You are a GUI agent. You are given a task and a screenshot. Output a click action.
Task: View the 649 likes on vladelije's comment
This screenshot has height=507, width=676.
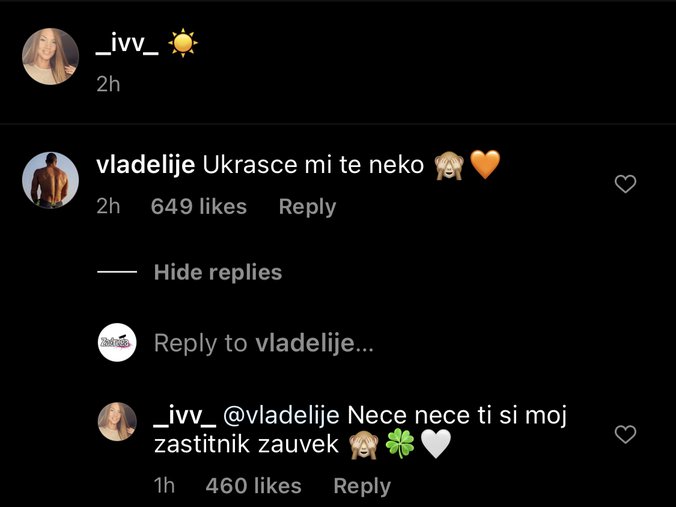(198, 207)
